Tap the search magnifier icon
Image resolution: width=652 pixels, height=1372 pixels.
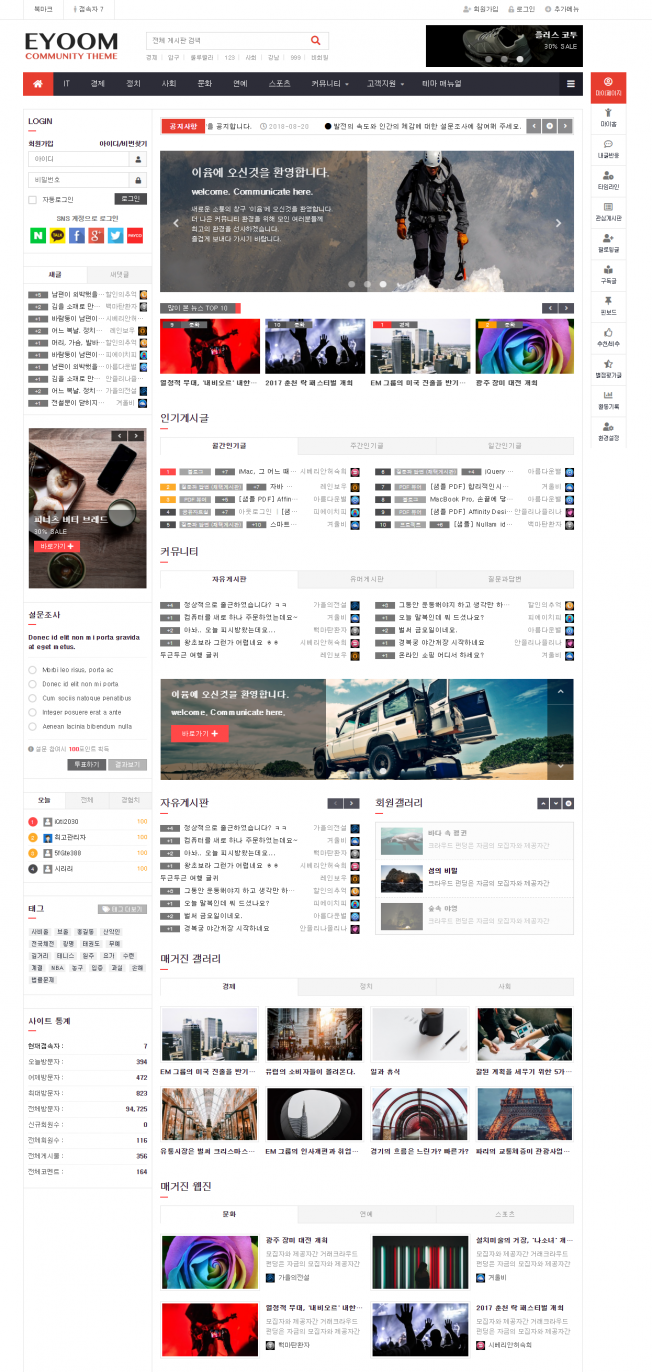[x=316, y=41]
